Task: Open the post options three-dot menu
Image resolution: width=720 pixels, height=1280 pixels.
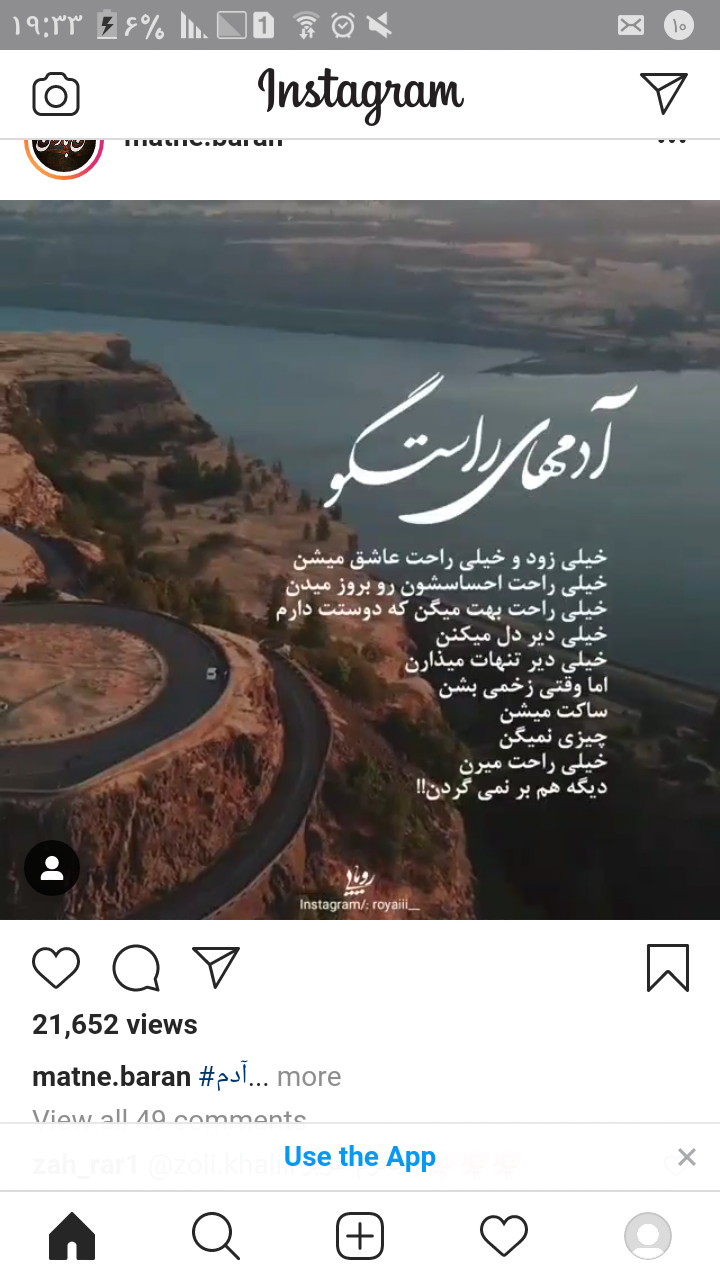Action: tap(672, 143)
